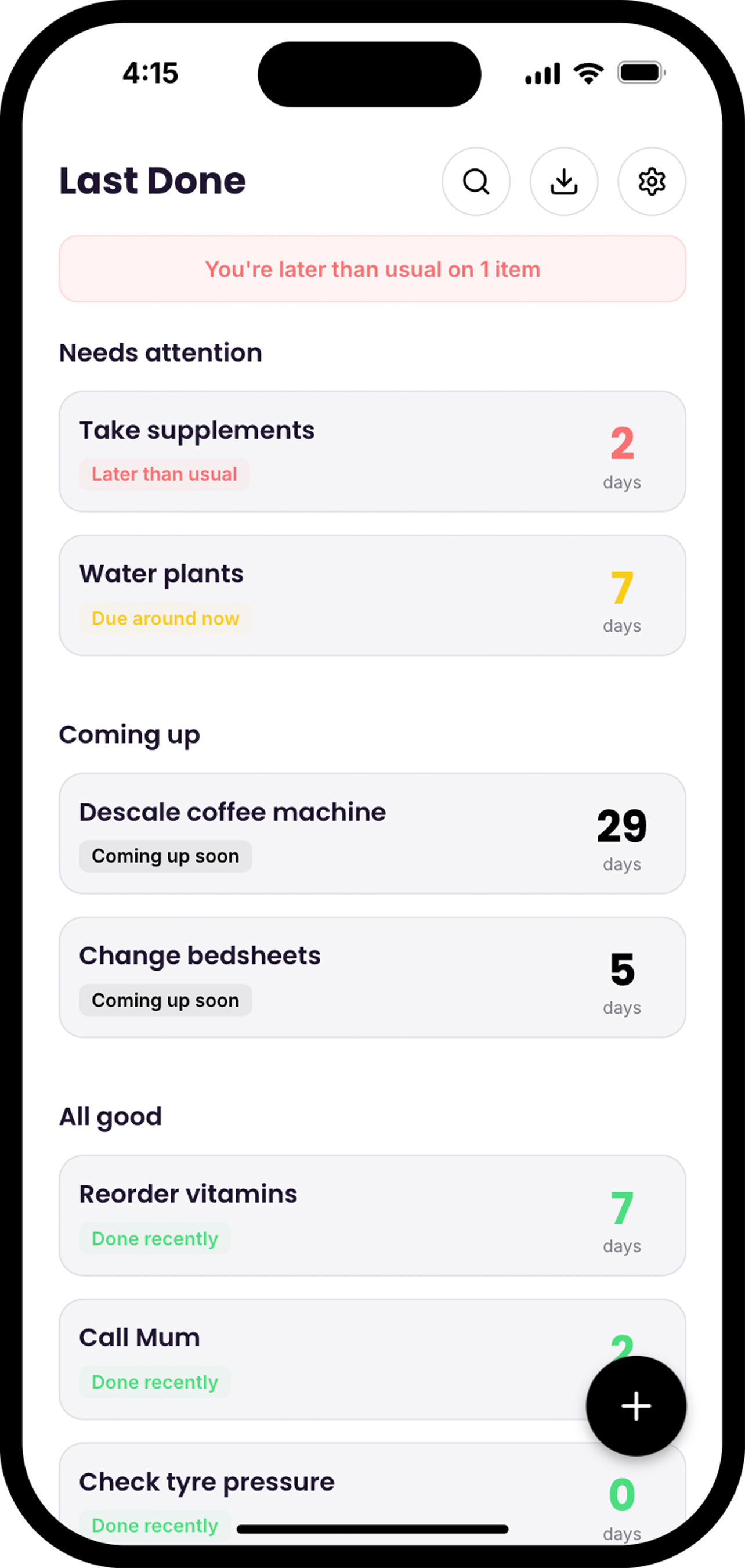Tap the gear icon in top right corner
The image size is (745, 1568).
652,182
